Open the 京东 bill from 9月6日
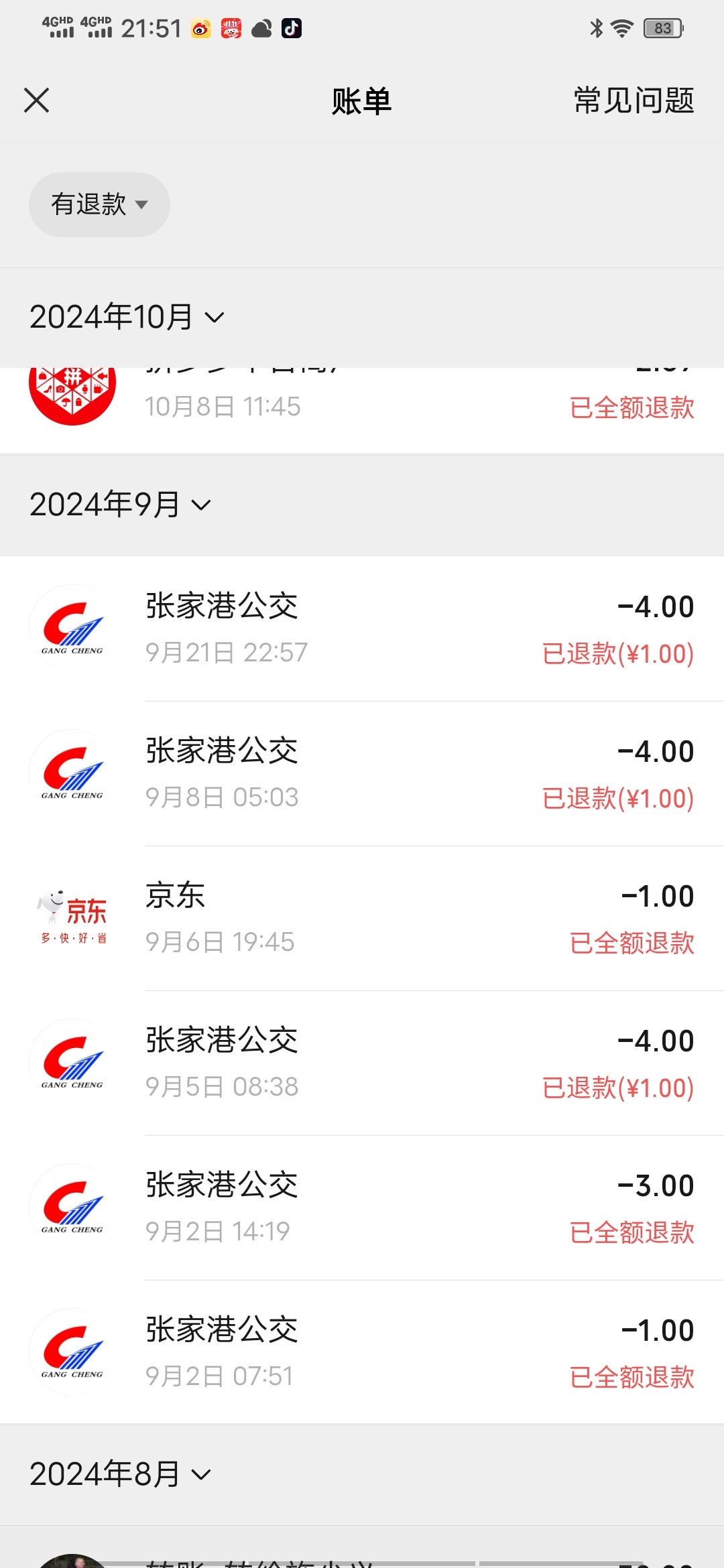 tap(362, 918)
